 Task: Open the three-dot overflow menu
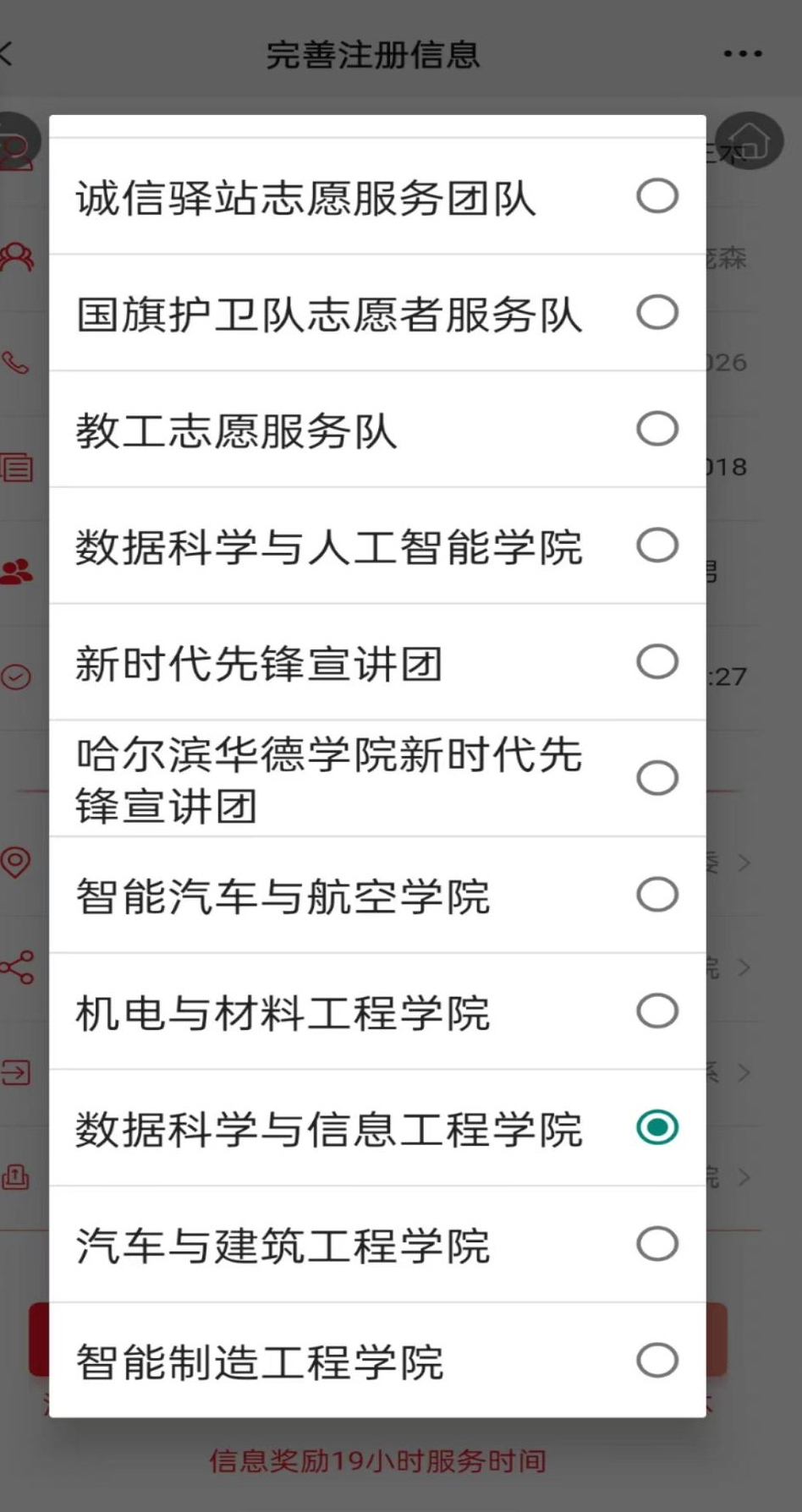(743, 54)
